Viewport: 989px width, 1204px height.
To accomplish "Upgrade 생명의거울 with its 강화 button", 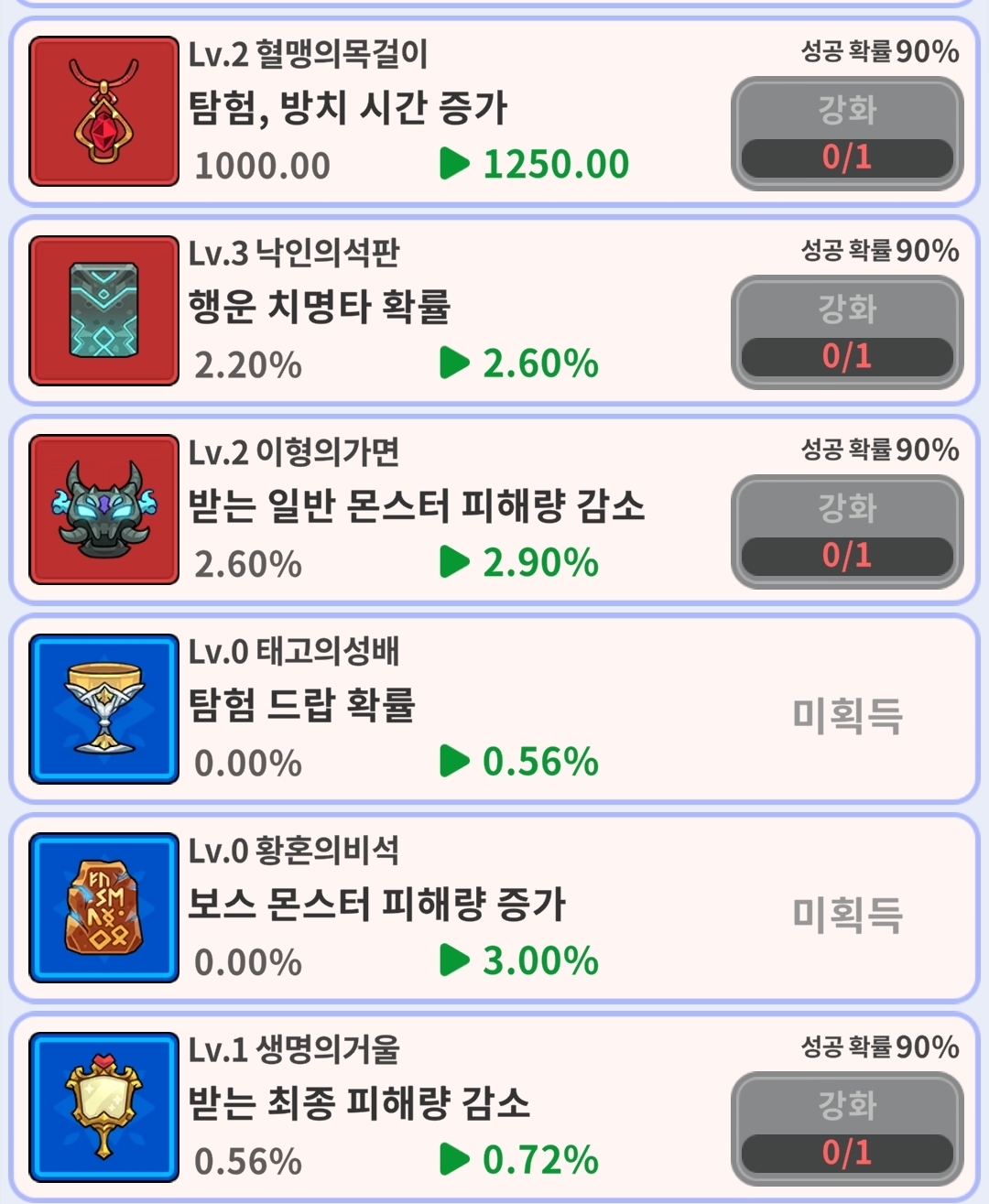I will pos(847,1129).
